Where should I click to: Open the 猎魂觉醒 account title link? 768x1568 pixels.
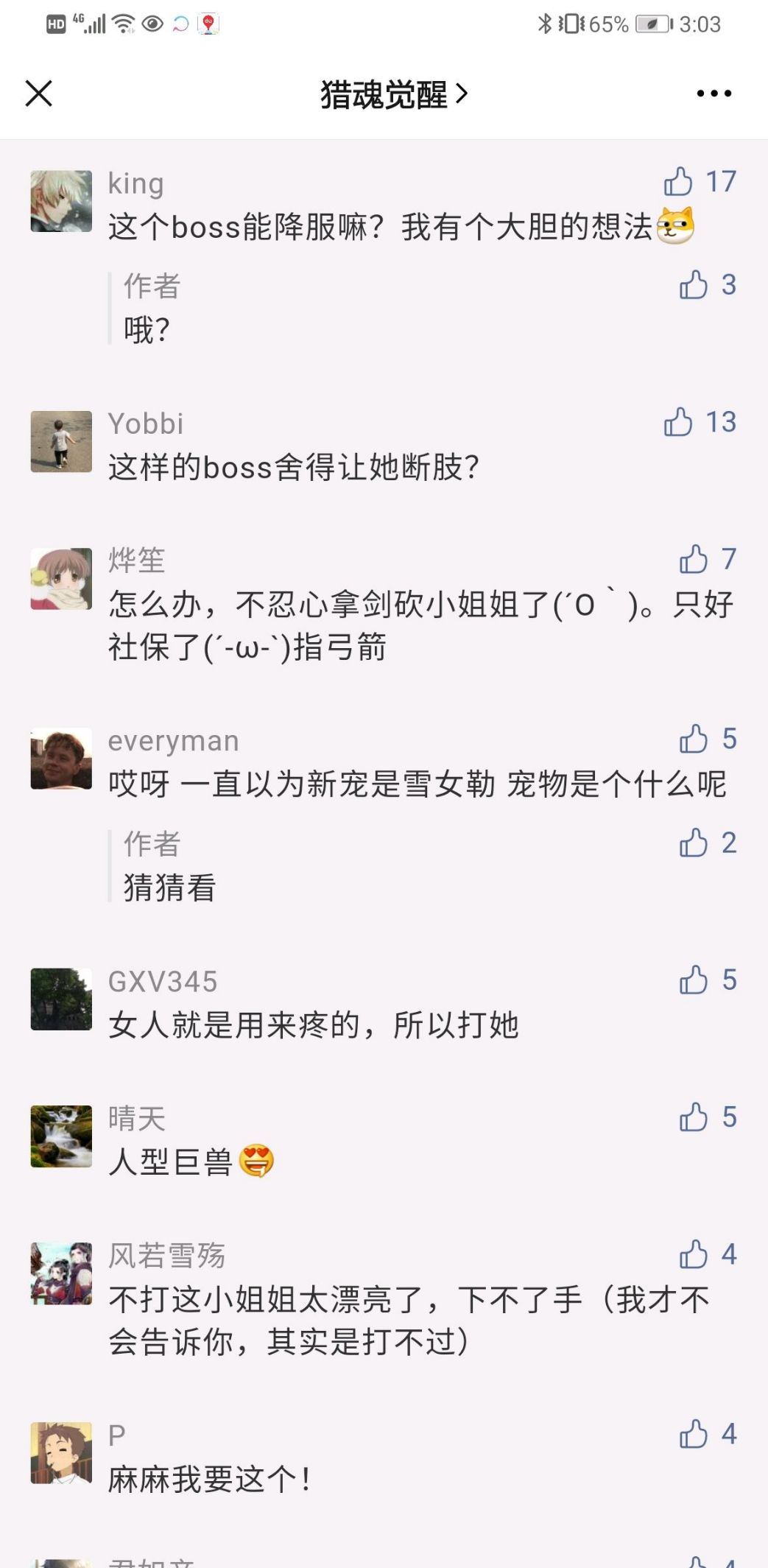[x=393, y=95]
